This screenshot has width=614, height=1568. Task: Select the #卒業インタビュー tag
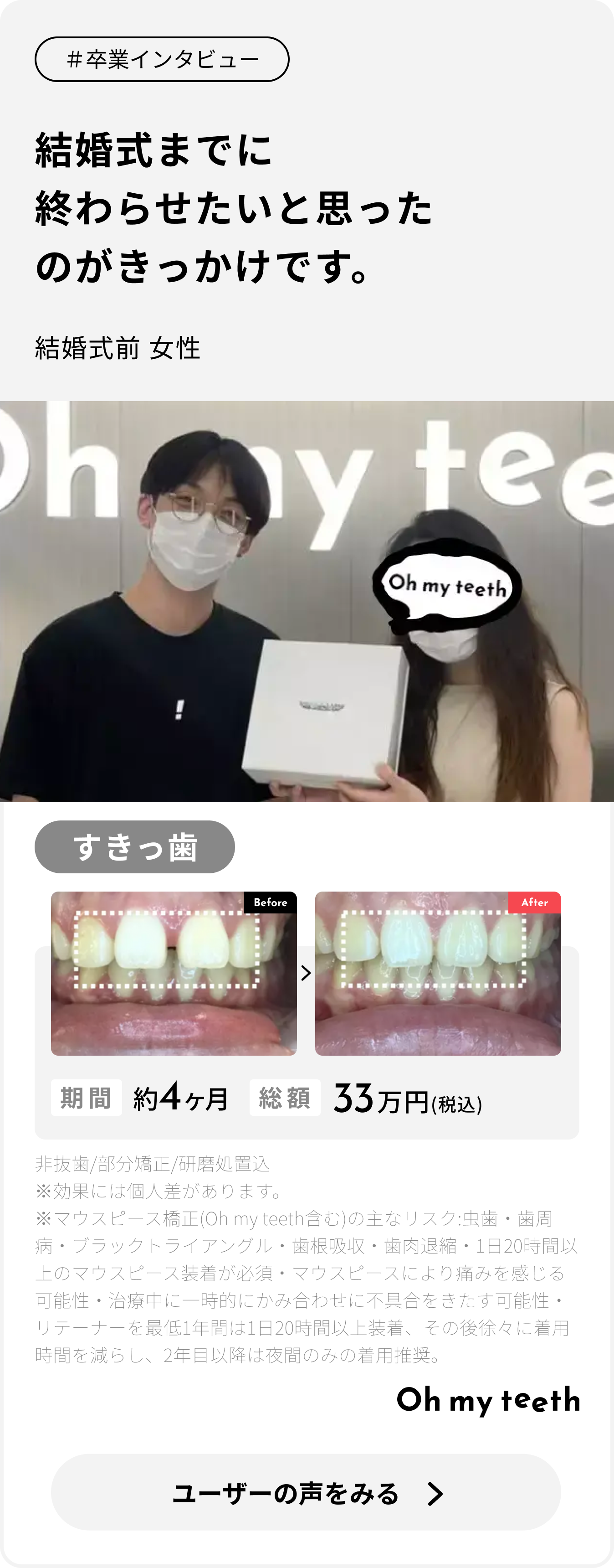(162, 60)
